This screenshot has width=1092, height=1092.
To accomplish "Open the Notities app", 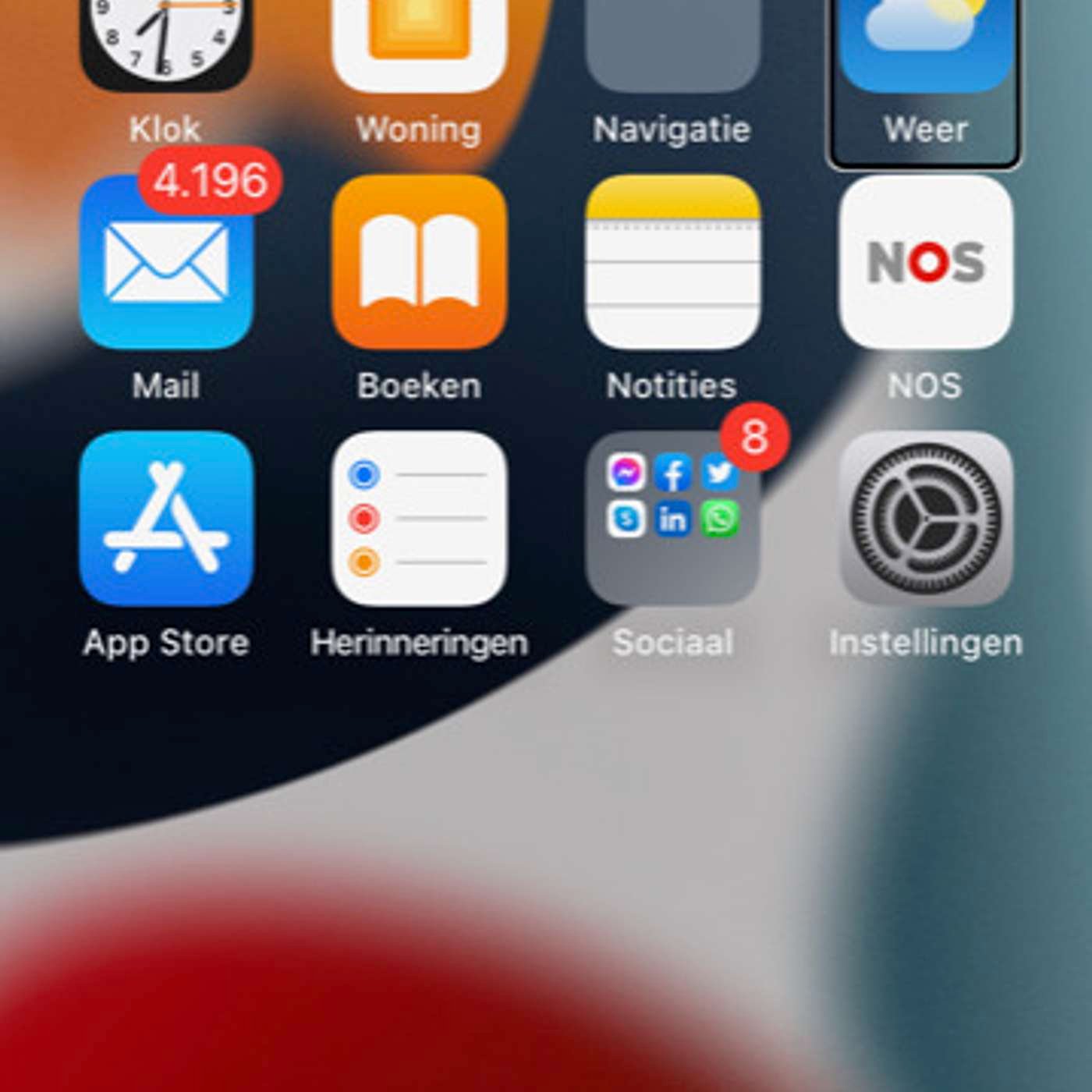I will (672, 263).
